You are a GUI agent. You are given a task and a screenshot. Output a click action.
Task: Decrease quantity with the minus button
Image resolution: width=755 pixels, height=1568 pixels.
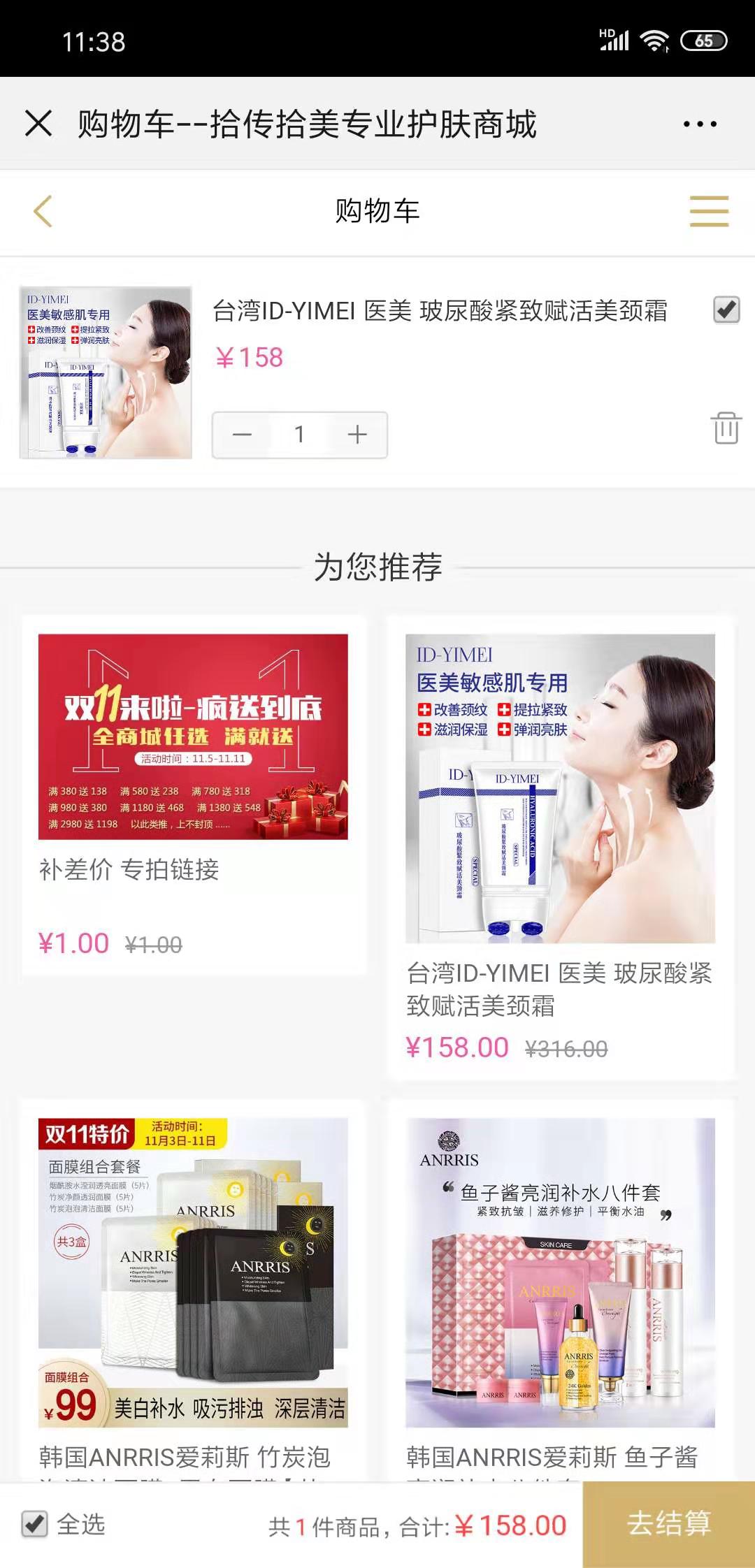[243, 435]
